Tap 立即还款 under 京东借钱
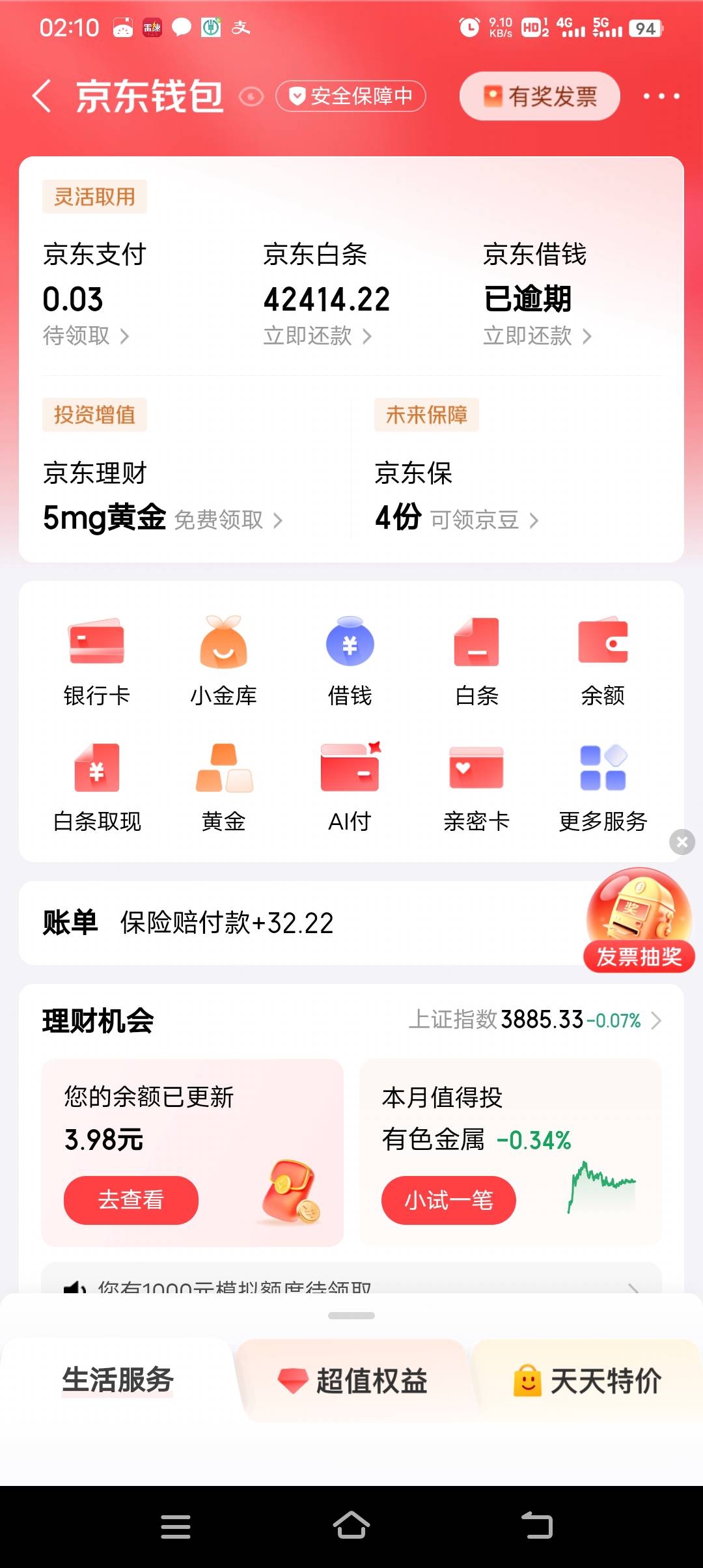This screenshot has width=703, height=1568. [538, 336]
